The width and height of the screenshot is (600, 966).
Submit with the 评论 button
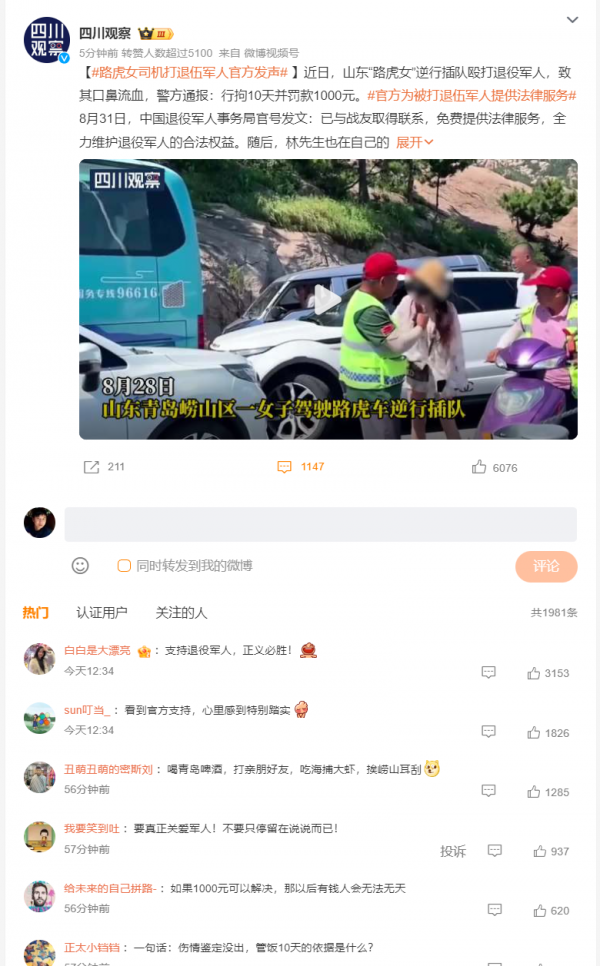click(x=546, y=566)
